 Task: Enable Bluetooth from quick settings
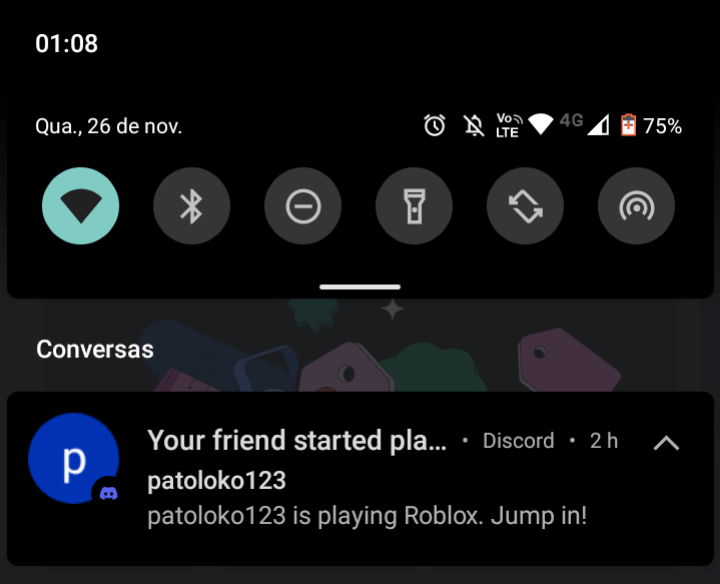point(192,207)
